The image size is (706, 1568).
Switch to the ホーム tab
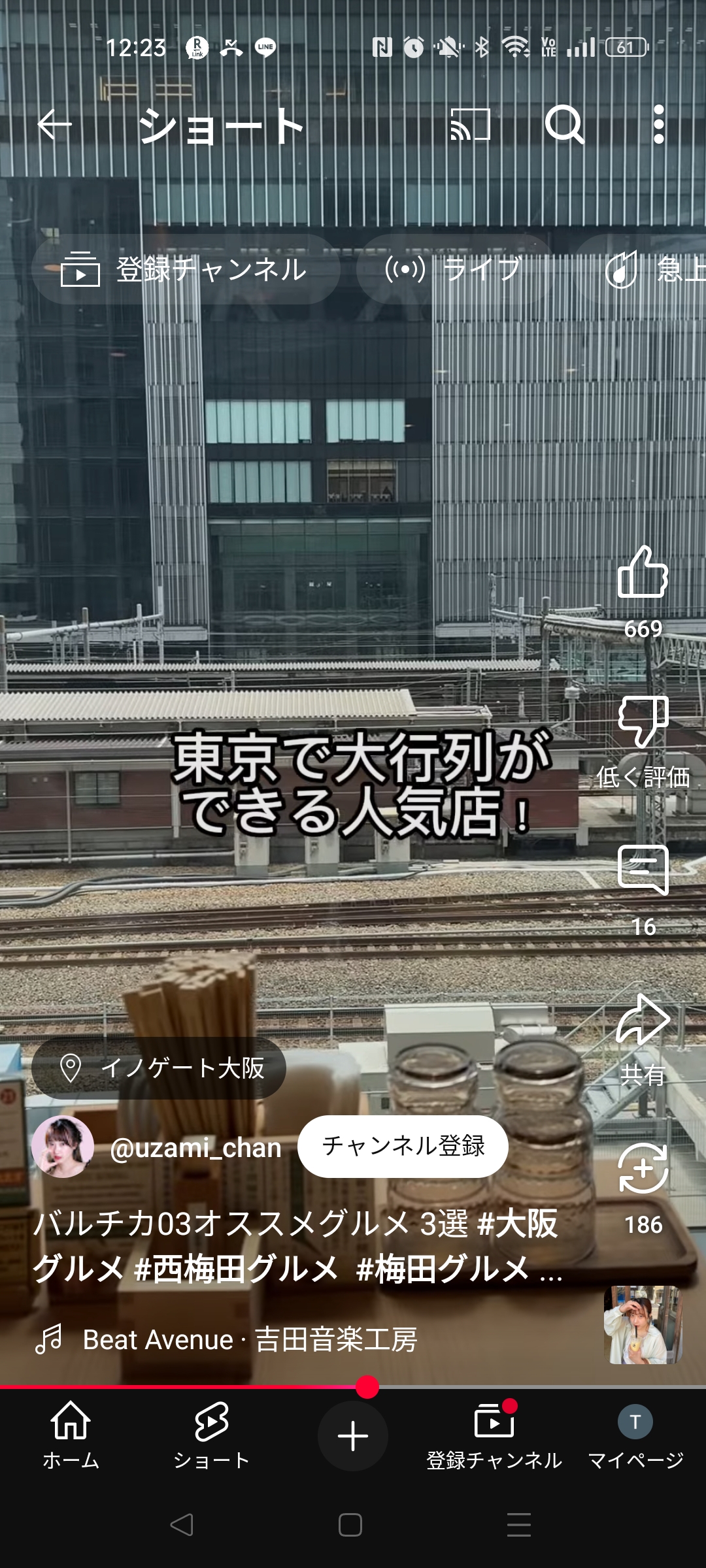tap(71, 1434)
